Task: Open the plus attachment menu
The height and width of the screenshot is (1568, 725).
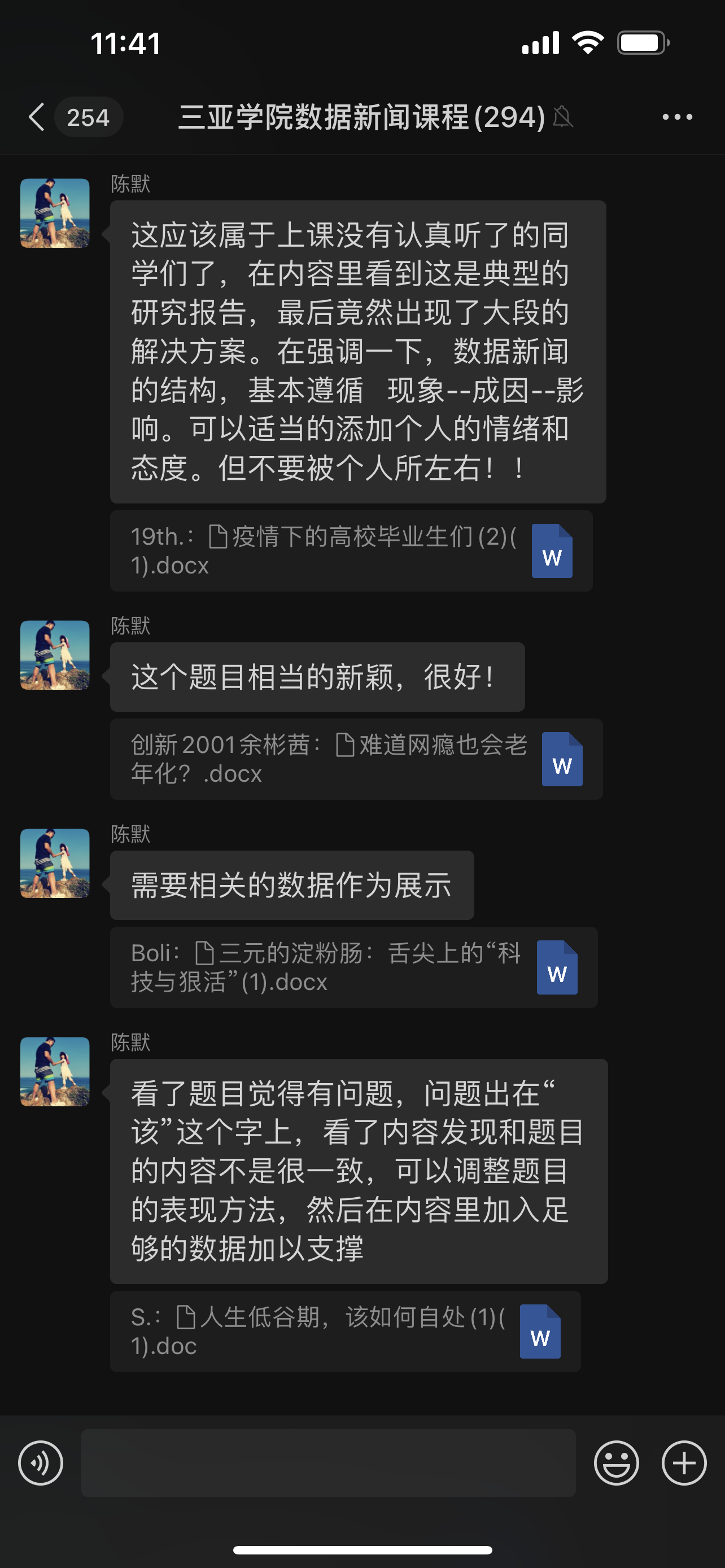Action: point(684,1462)
